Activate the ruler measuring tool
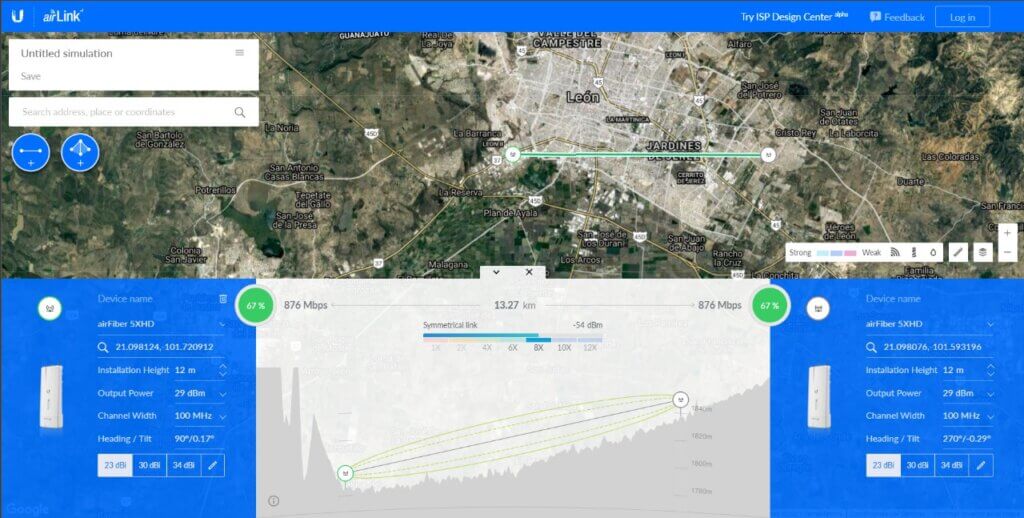 coord(957,252)
